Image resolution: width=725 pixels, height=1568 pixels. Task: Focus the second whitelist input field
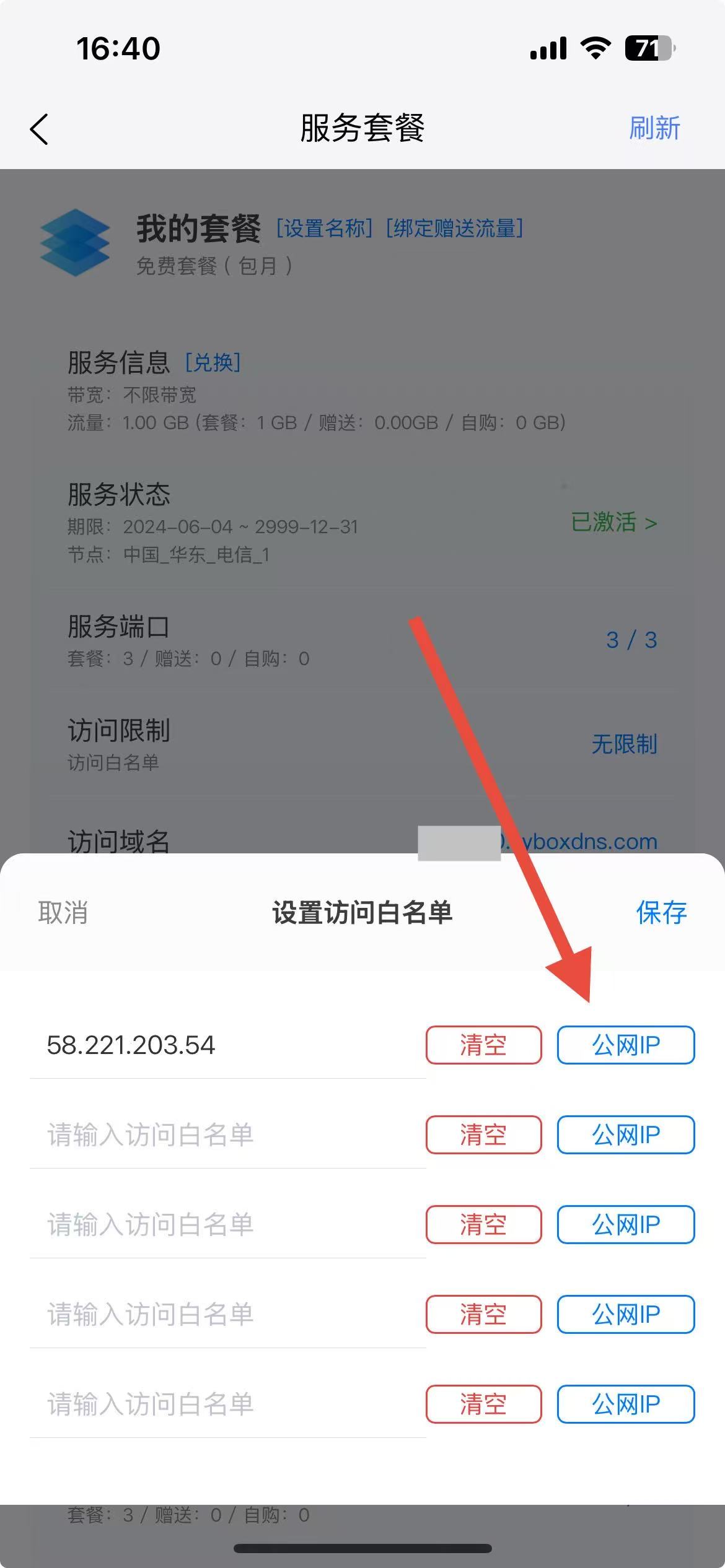click(x=223, y=1135)
